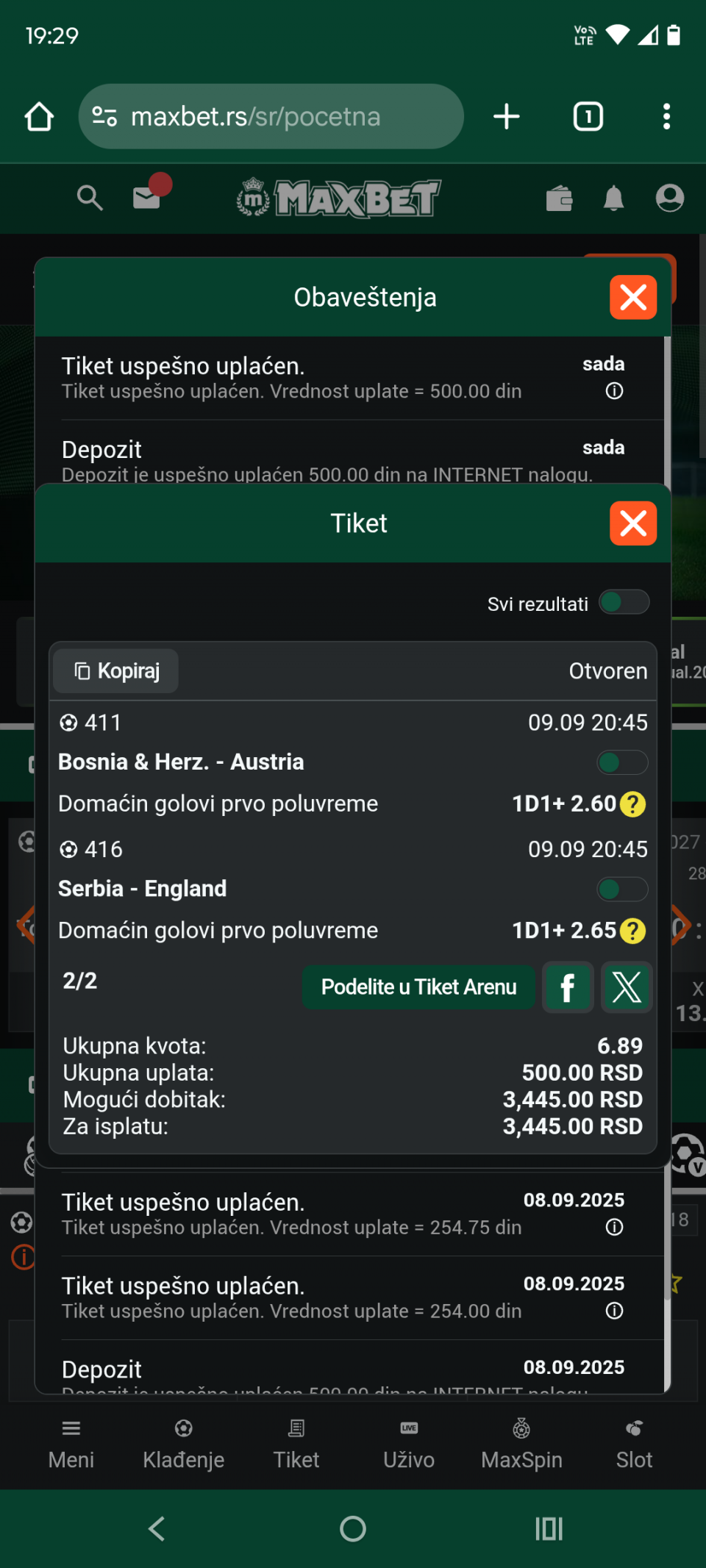
Task: Open the MaxSpin tab
Action: [521, 1445]
